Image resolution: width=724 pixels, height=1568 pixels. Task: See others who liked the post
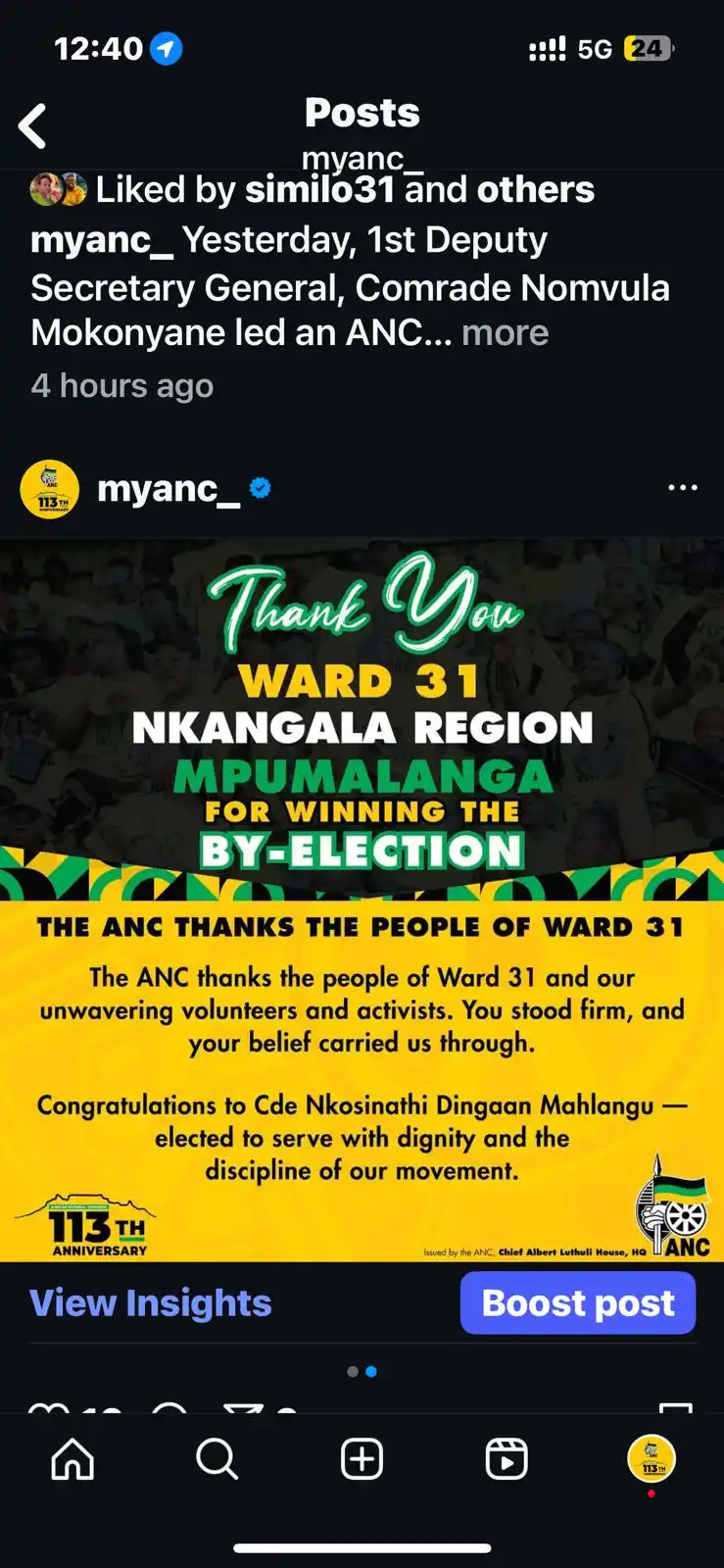(535, 189)
